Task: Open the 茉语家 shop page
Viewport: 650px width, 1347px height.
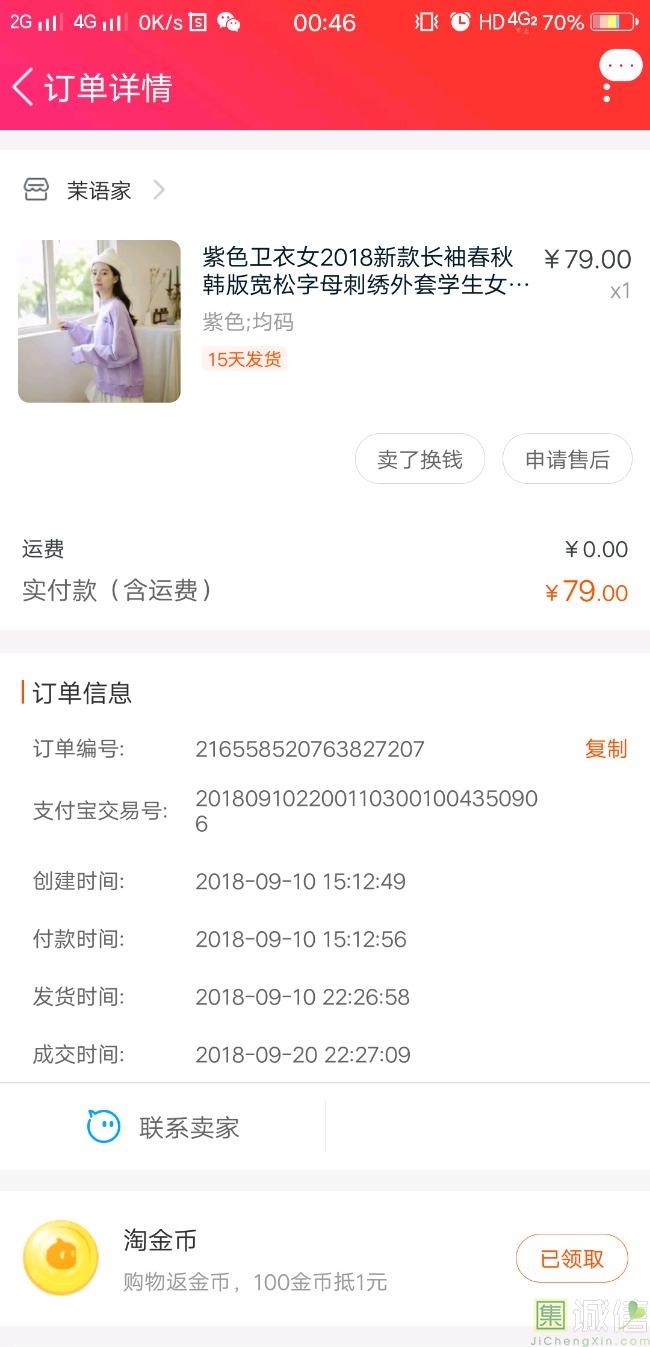Action: 98,191
